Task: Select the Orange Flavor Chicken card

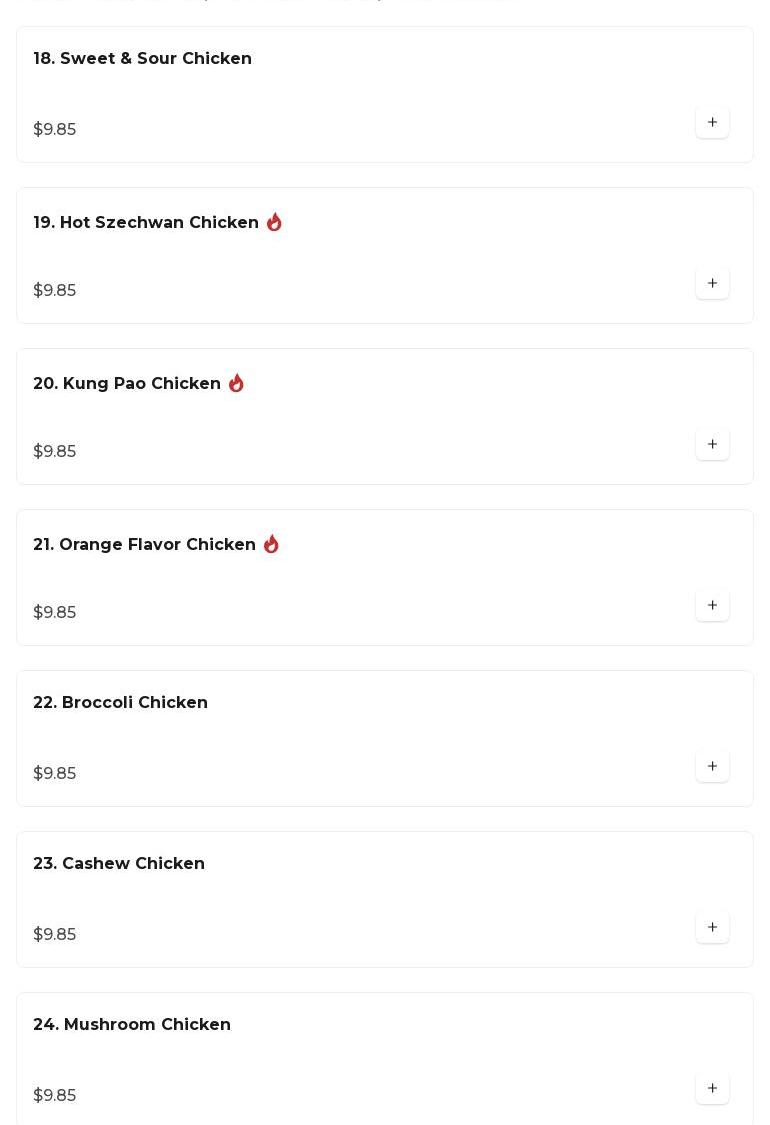Action: click(x=145, y=545)
